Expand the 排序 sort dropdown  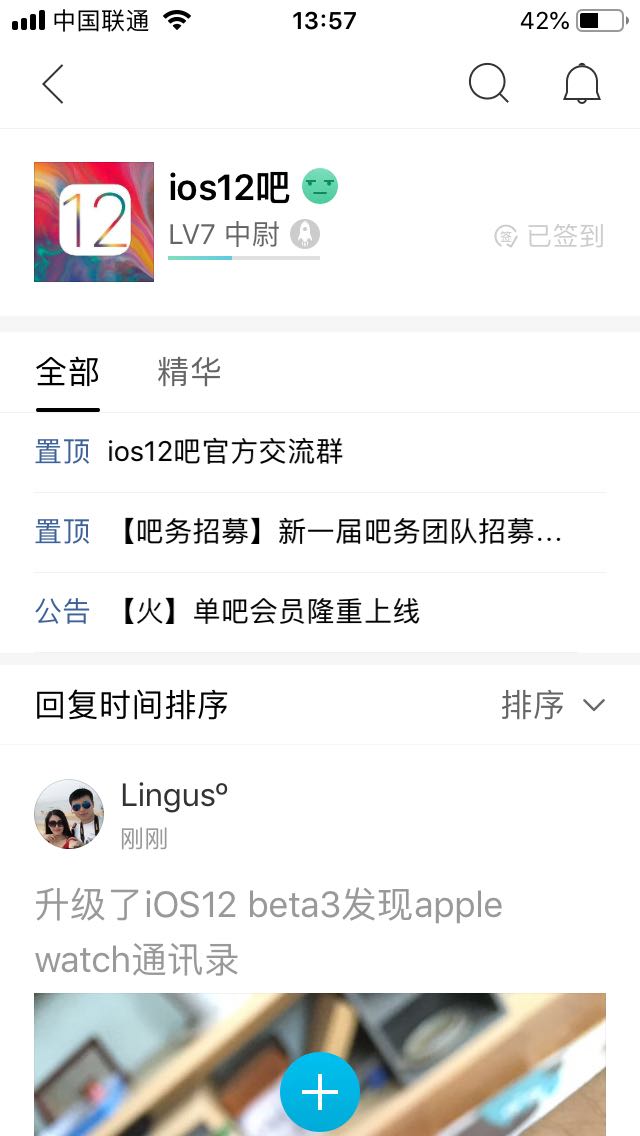point(553,705)
